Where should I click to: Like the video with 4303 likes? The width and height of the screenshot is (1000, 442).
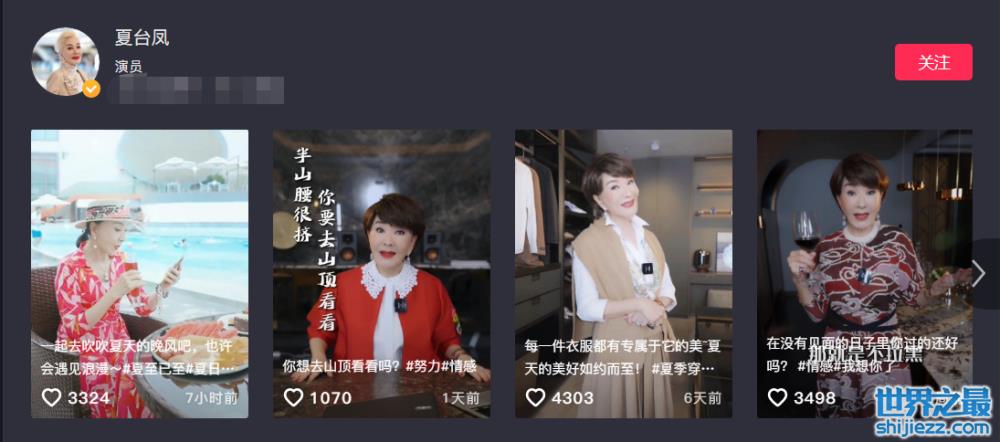536,397
